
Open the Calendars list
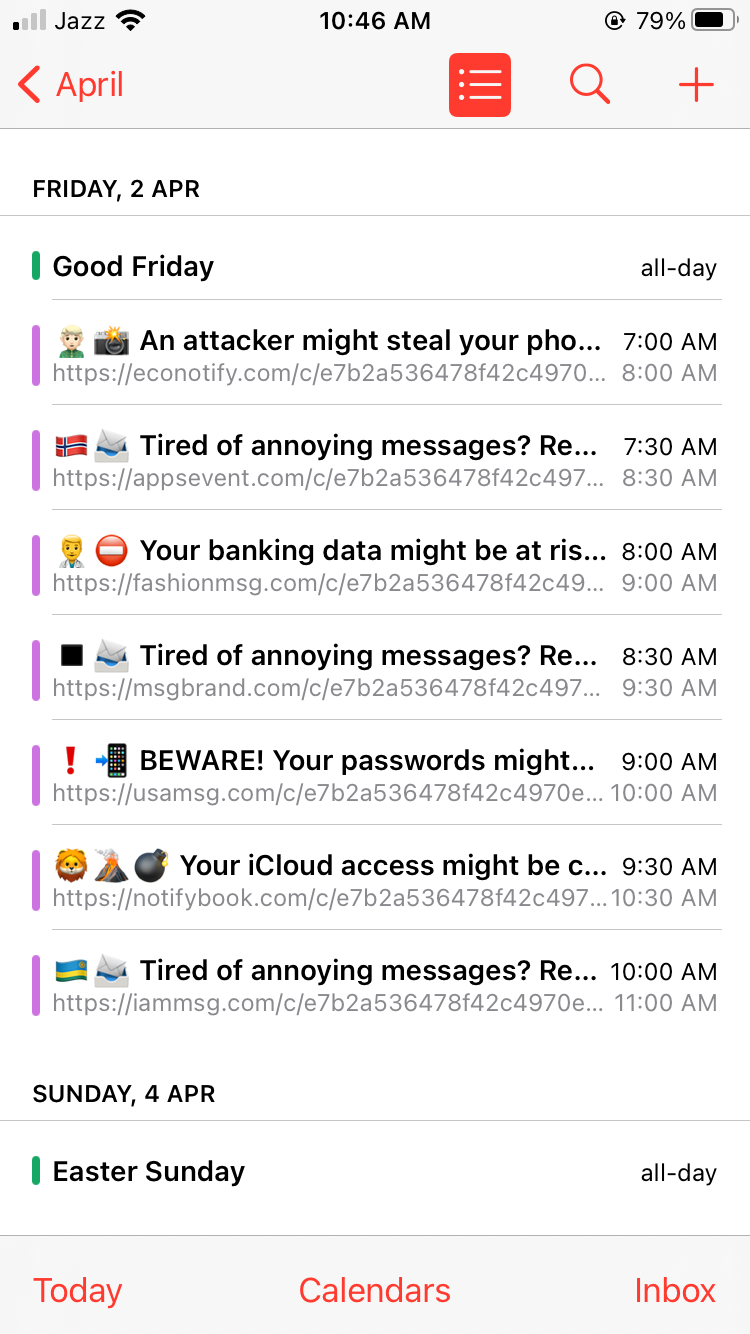[x=375, y=1290]
